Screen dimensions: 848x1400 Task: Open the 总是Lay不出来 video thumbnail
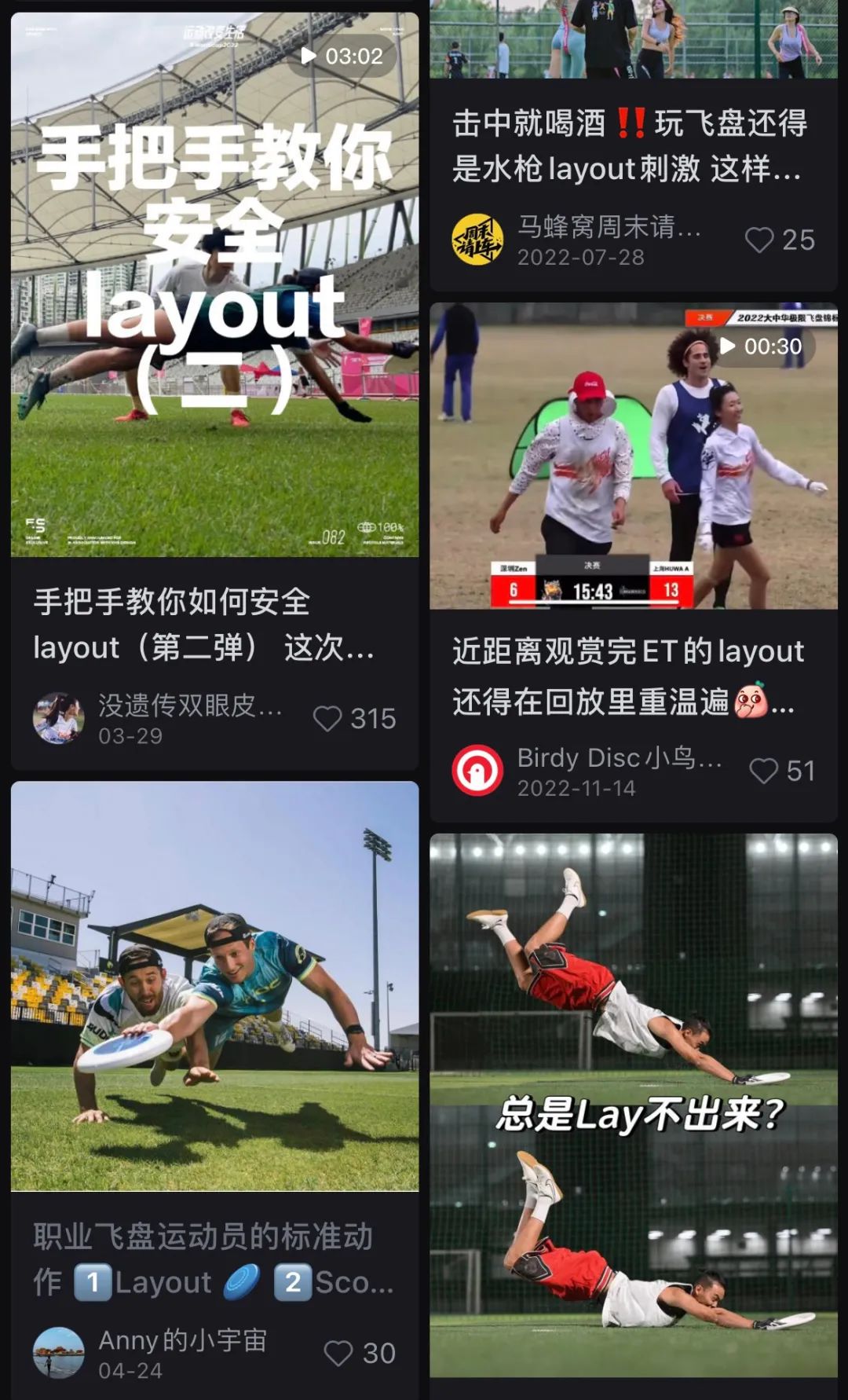(633, 1100)
